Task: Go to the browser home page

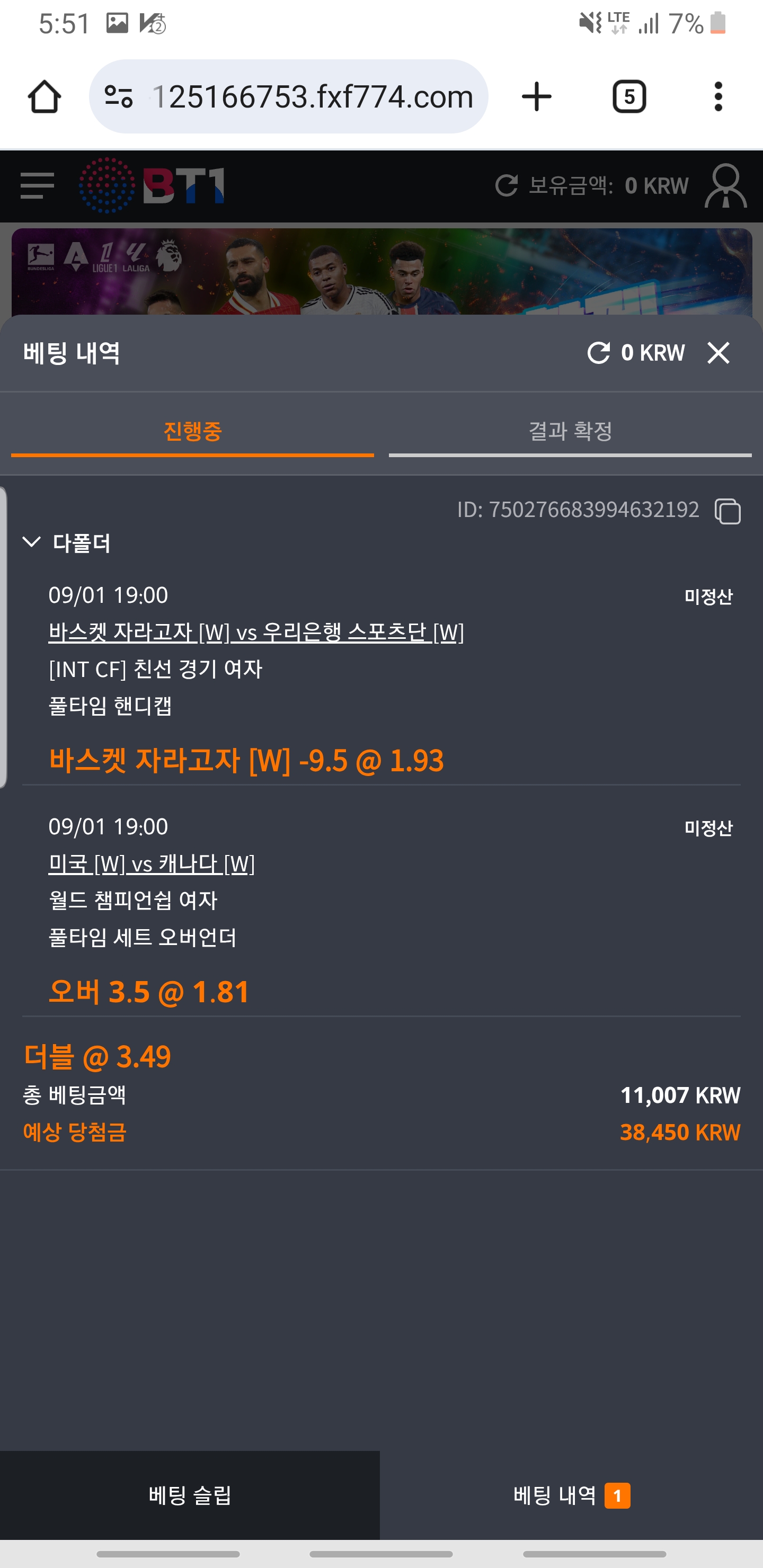Action: (x=44, y=97)
